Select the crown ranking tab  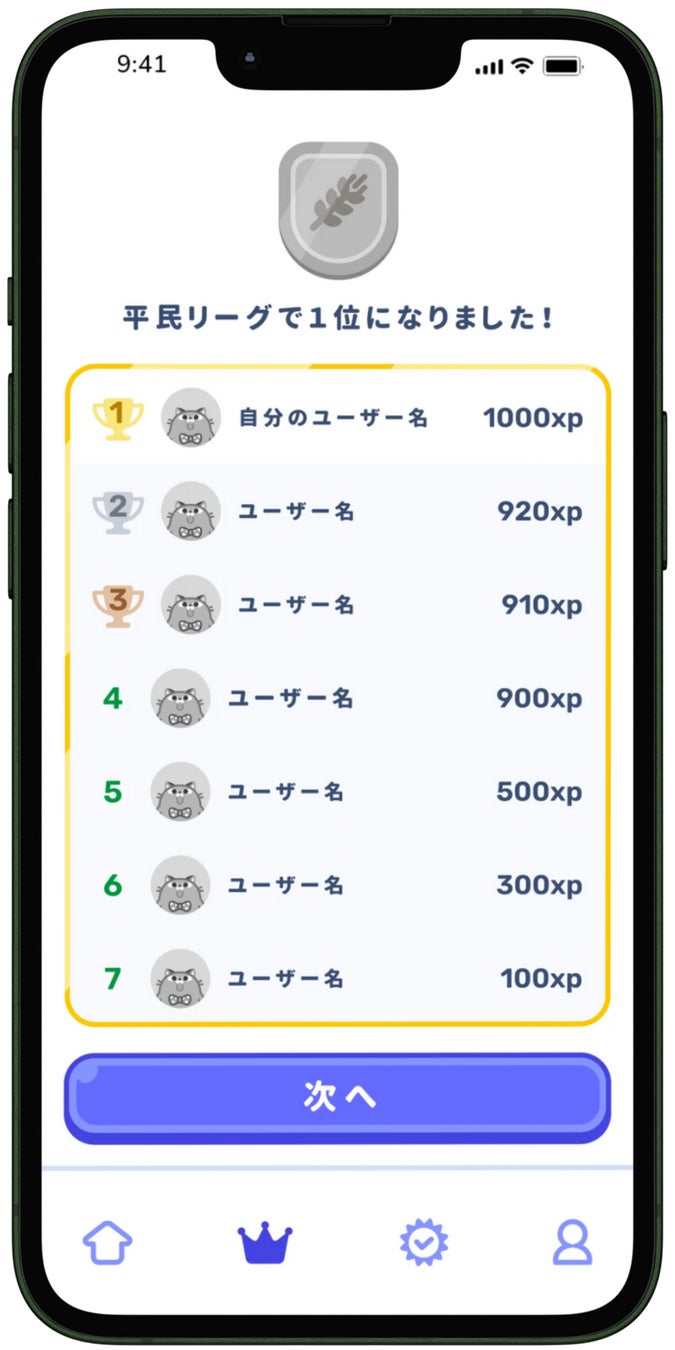coord(265,1243)
